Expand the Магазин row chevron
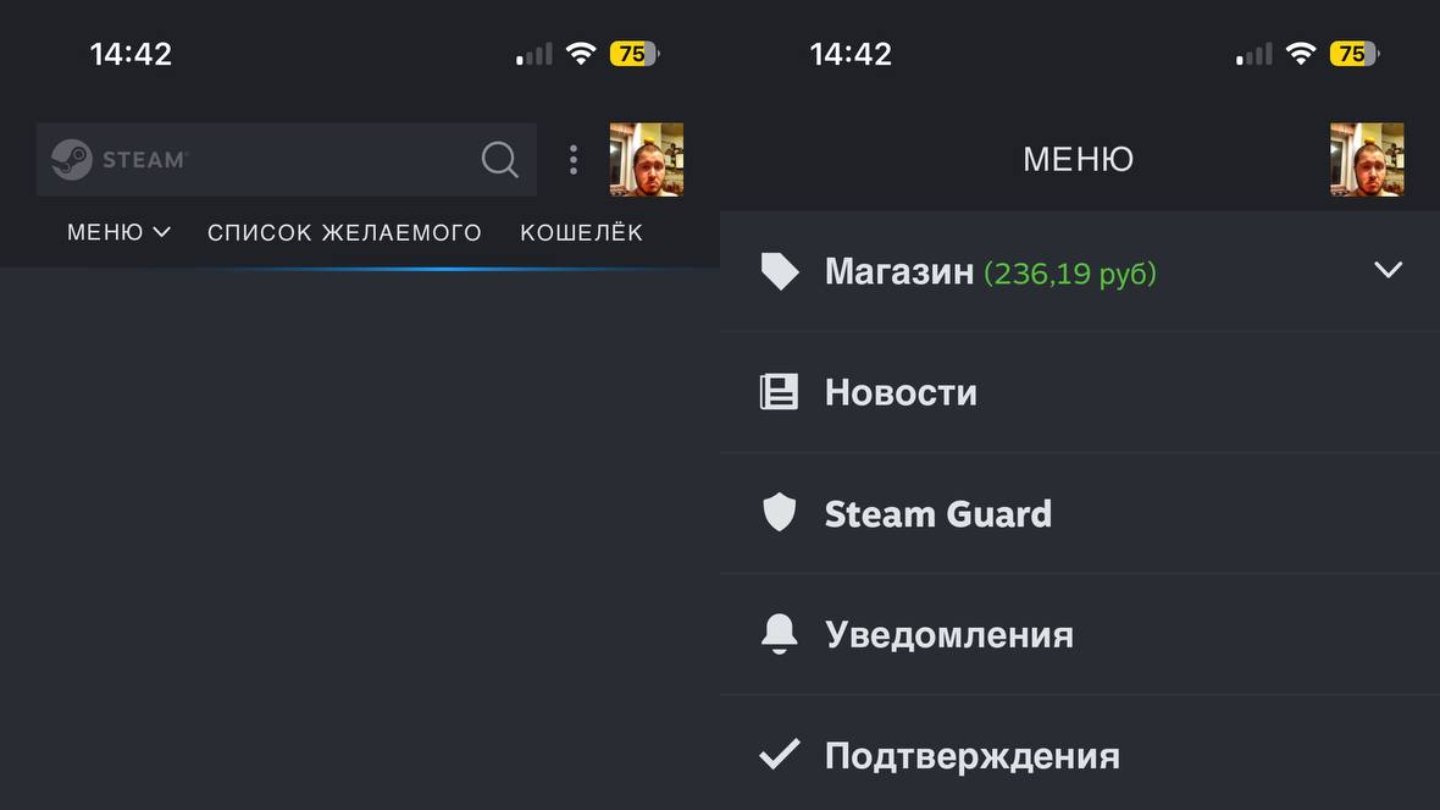 1387,270
